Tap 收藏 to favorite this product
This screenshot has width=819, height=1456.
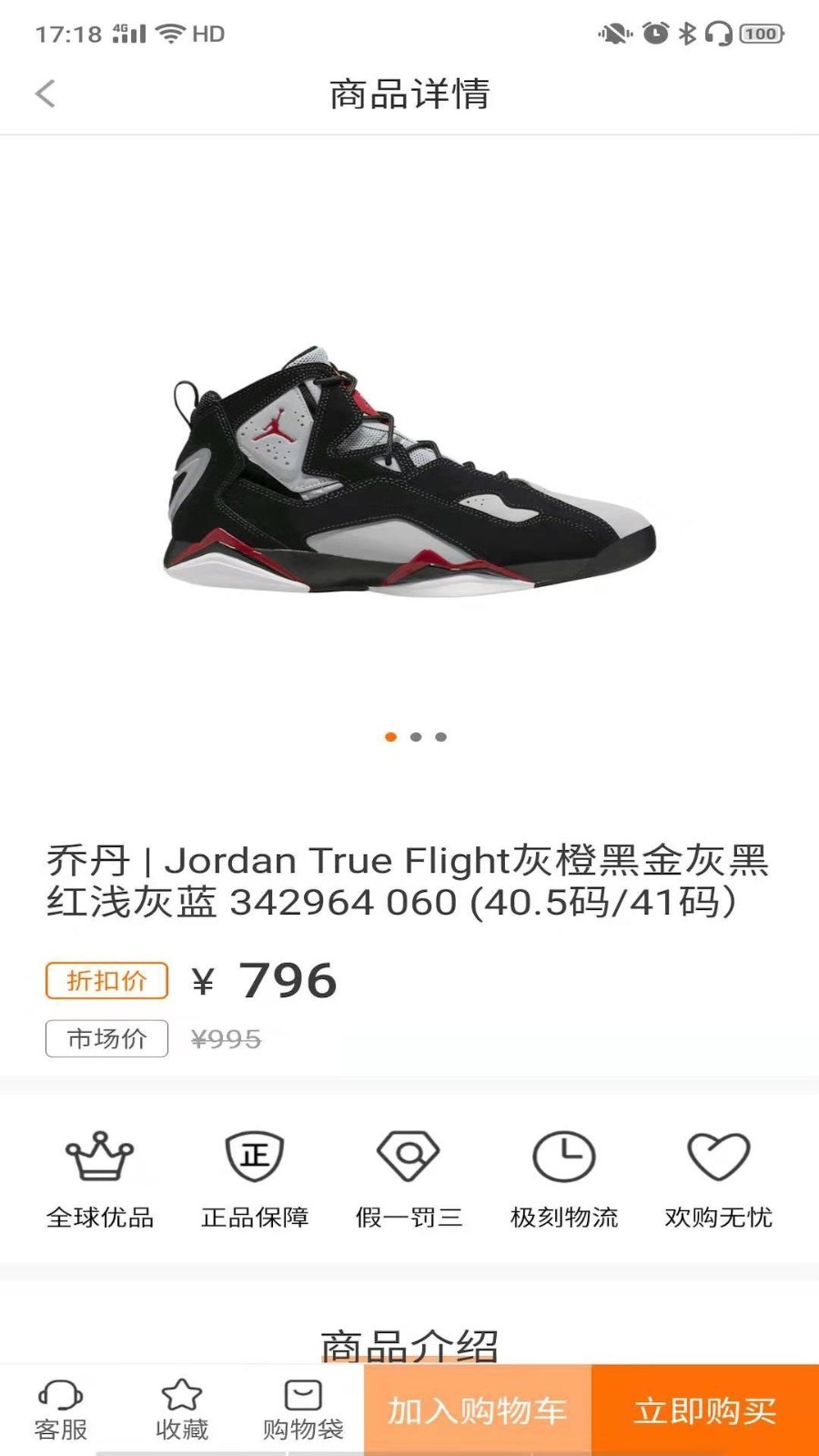[x=182, y=1410]
